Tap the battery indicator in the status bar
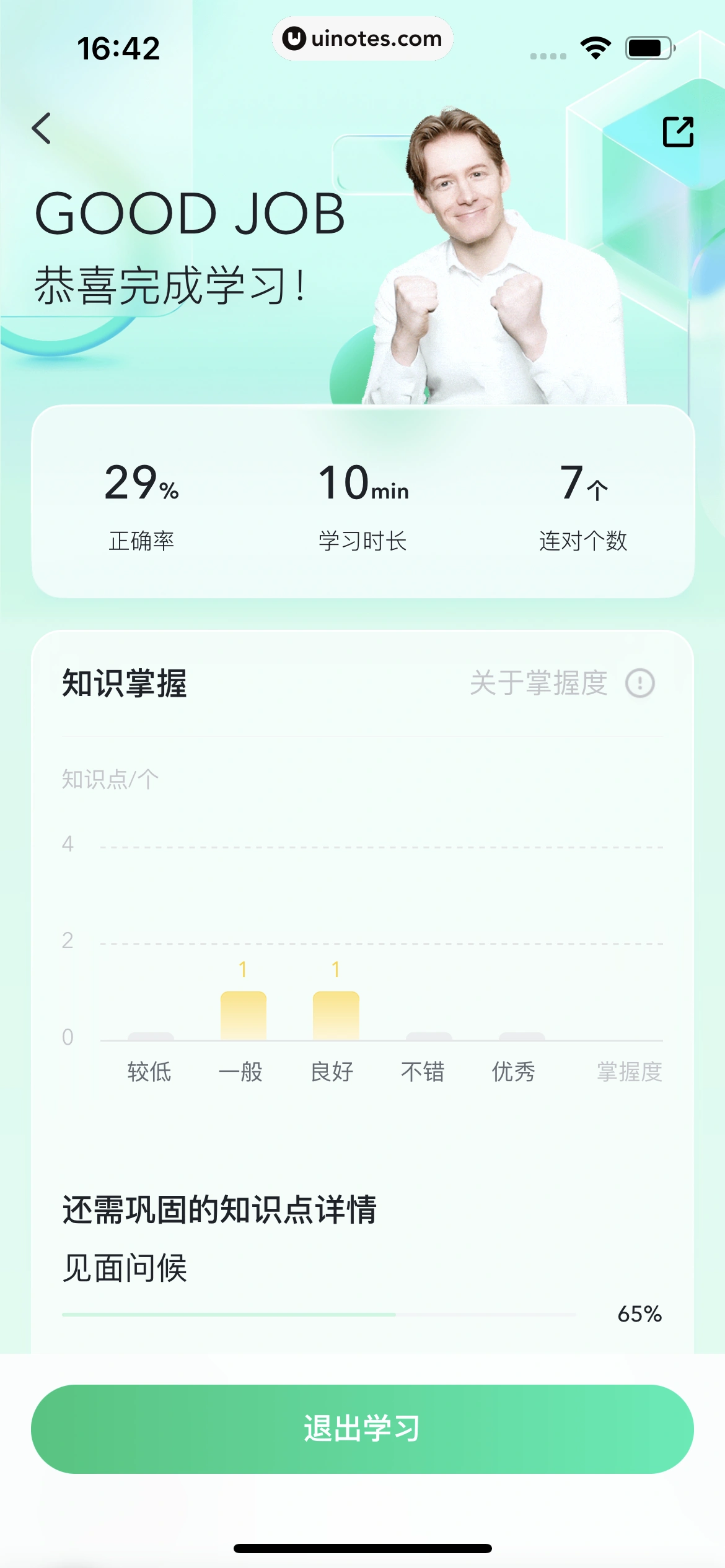Viewport: 725px width, 1568px height. point(647,48)
